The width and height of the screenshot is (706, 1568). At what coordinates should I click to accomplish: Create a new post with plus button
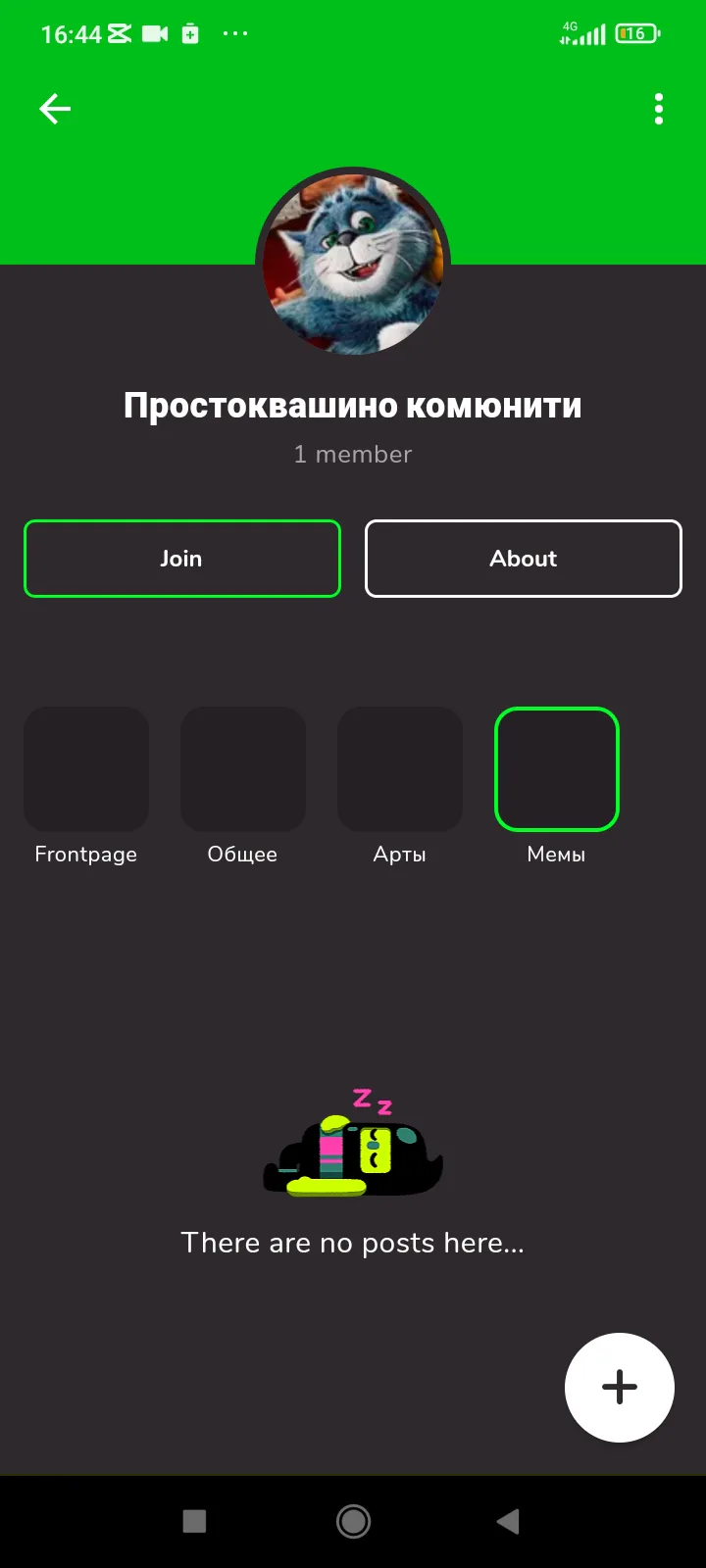620,1388
